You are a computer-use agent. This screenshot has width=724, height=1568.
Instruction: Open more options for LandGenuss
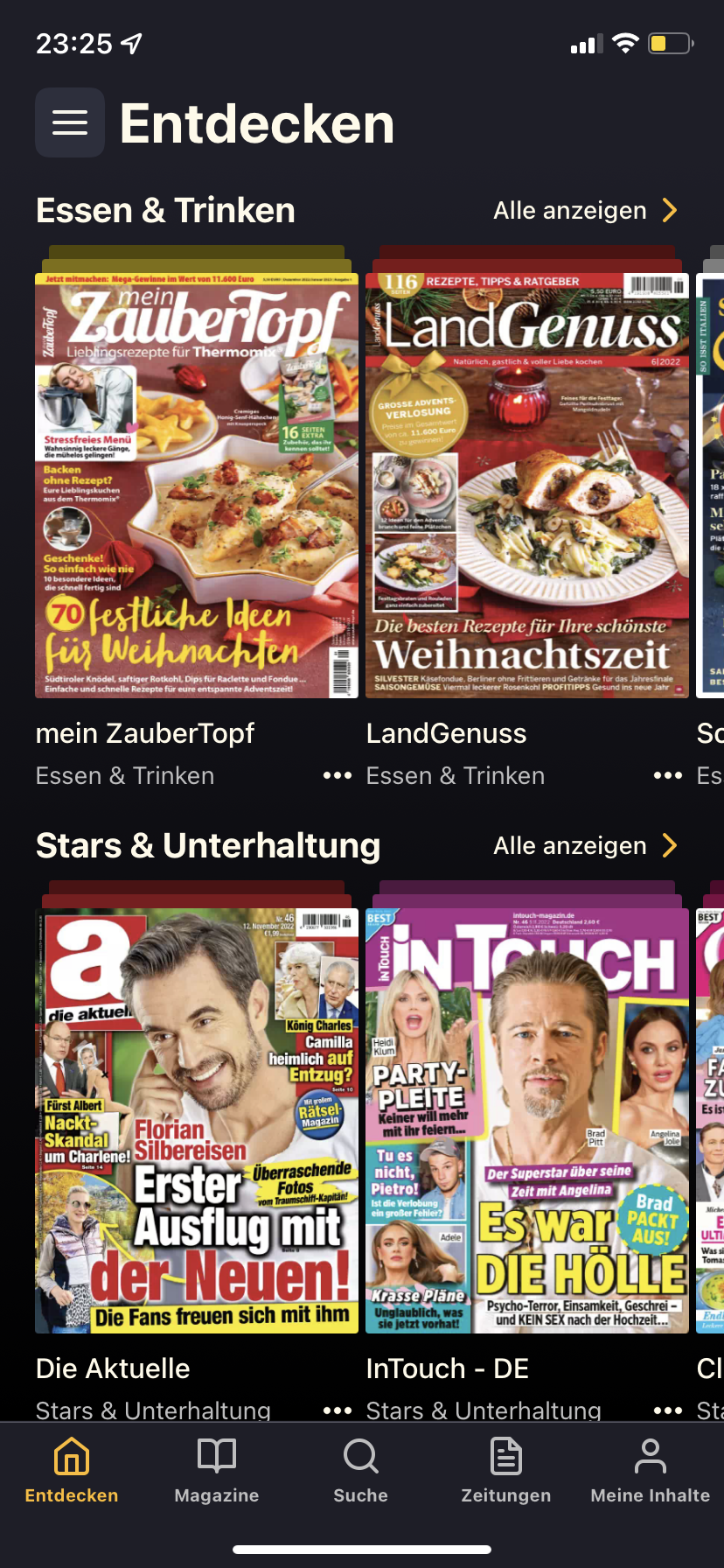(x=668, y=775)
